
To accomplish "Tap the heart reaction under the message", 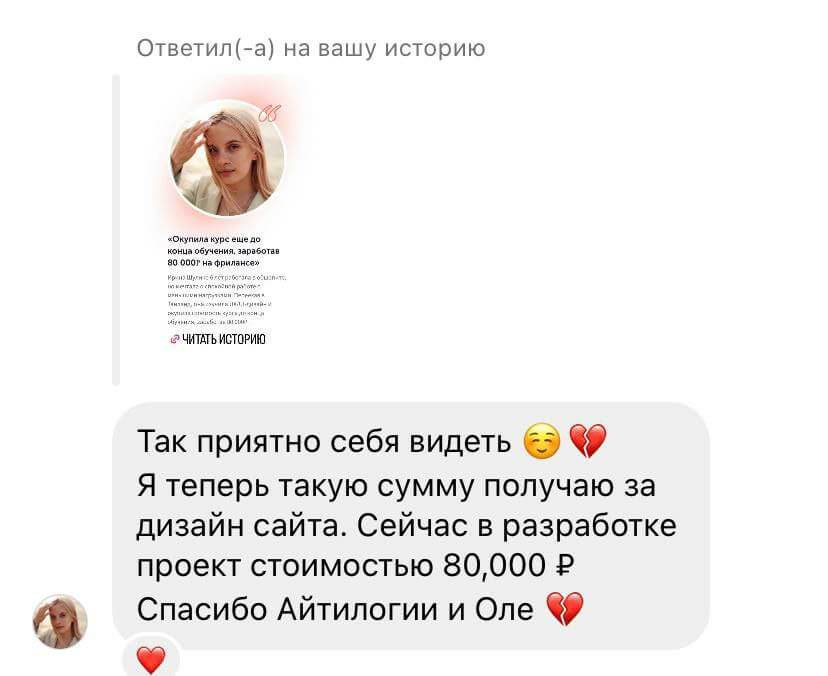I will [x=150, y=660].
